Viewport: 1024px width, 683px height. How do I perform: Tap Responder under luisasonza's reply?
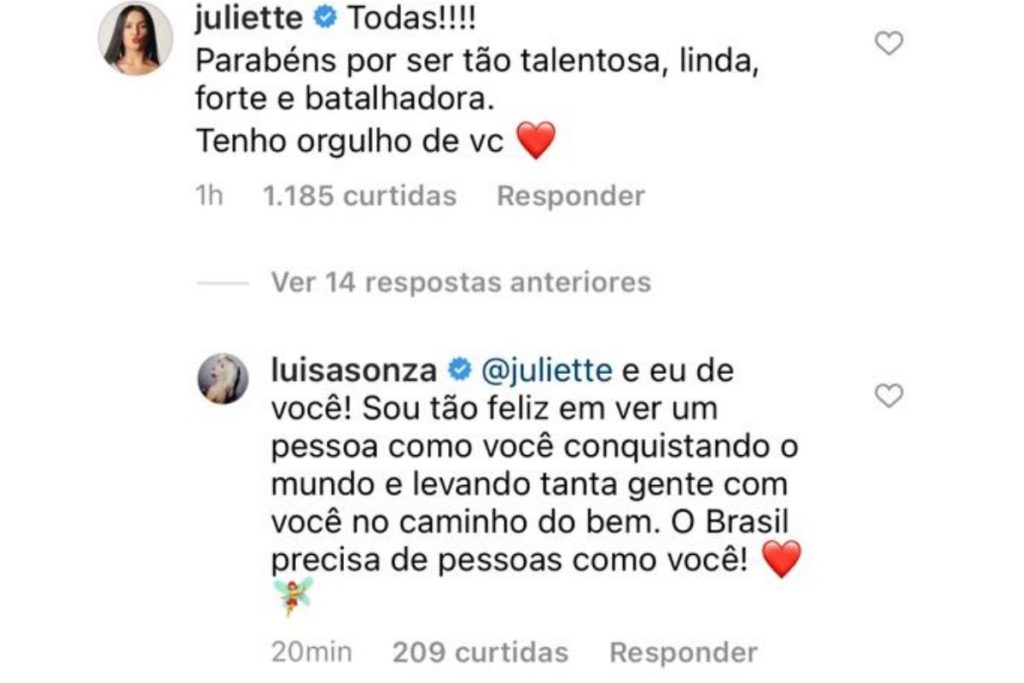point(683,653)
